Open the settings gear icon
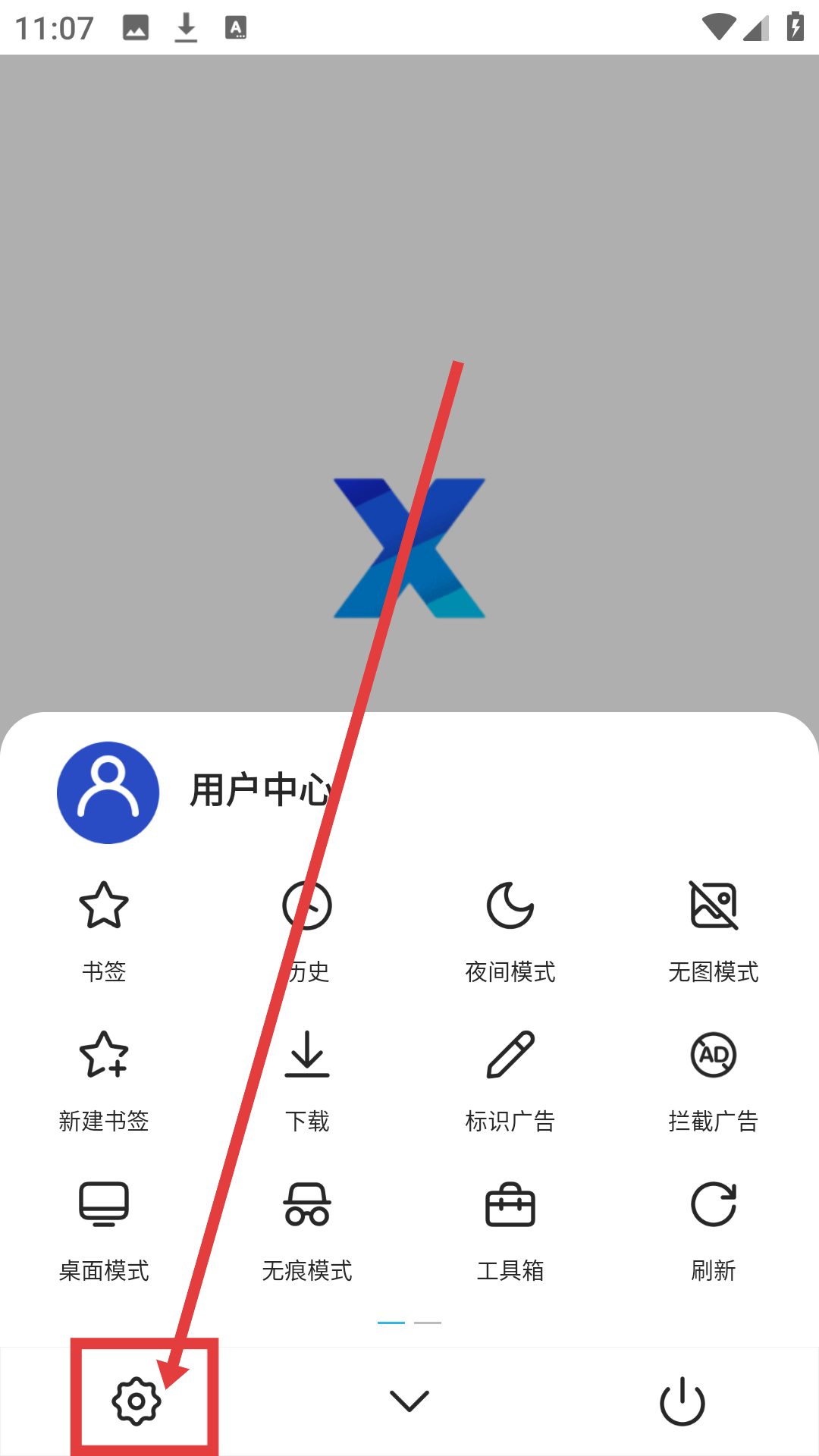Image resolution: width=819 pixels, height=1456 pixels. [136, 1401]
